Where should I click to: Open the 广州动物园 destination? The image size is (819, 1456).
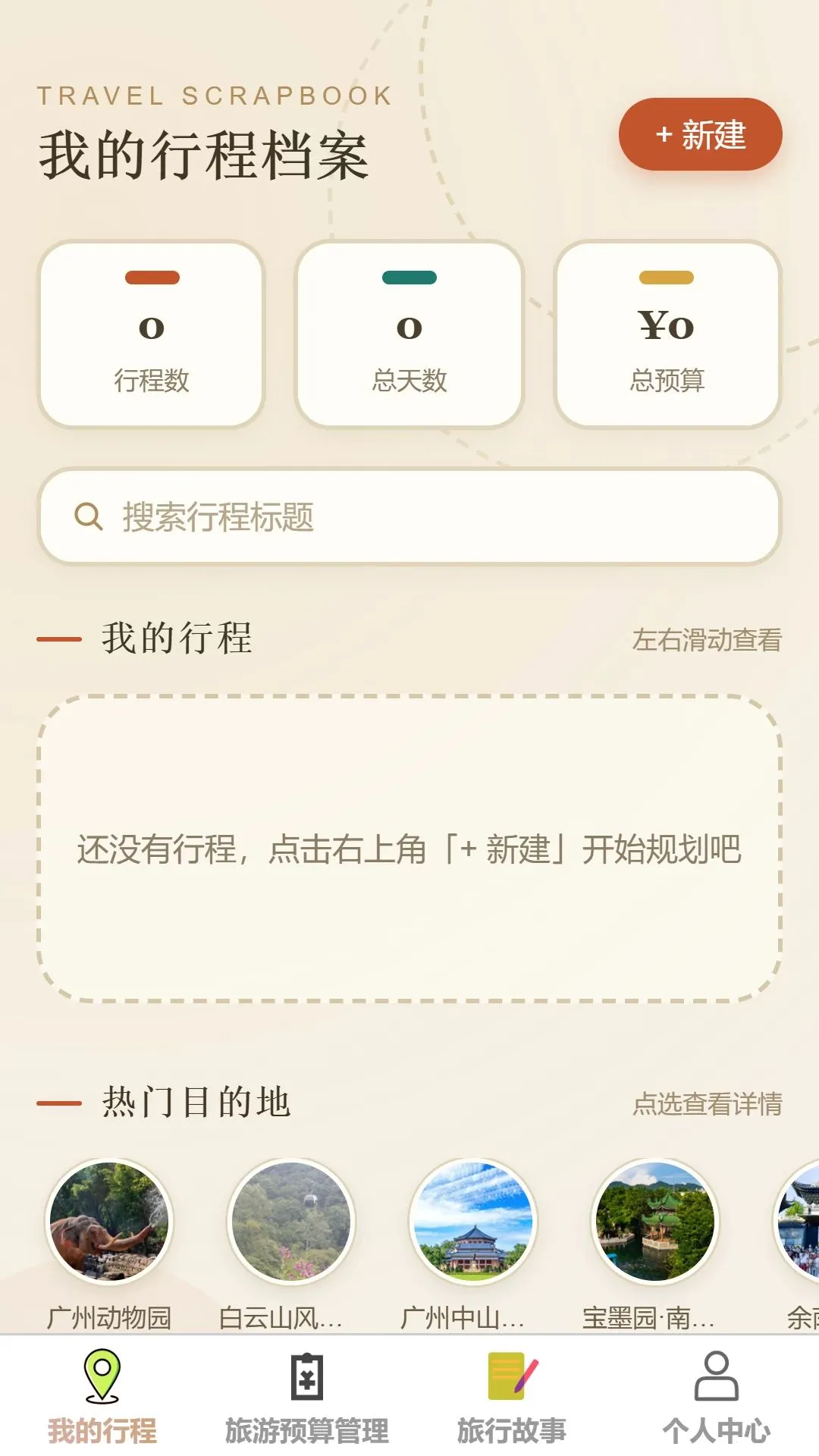coord(109,1244)
